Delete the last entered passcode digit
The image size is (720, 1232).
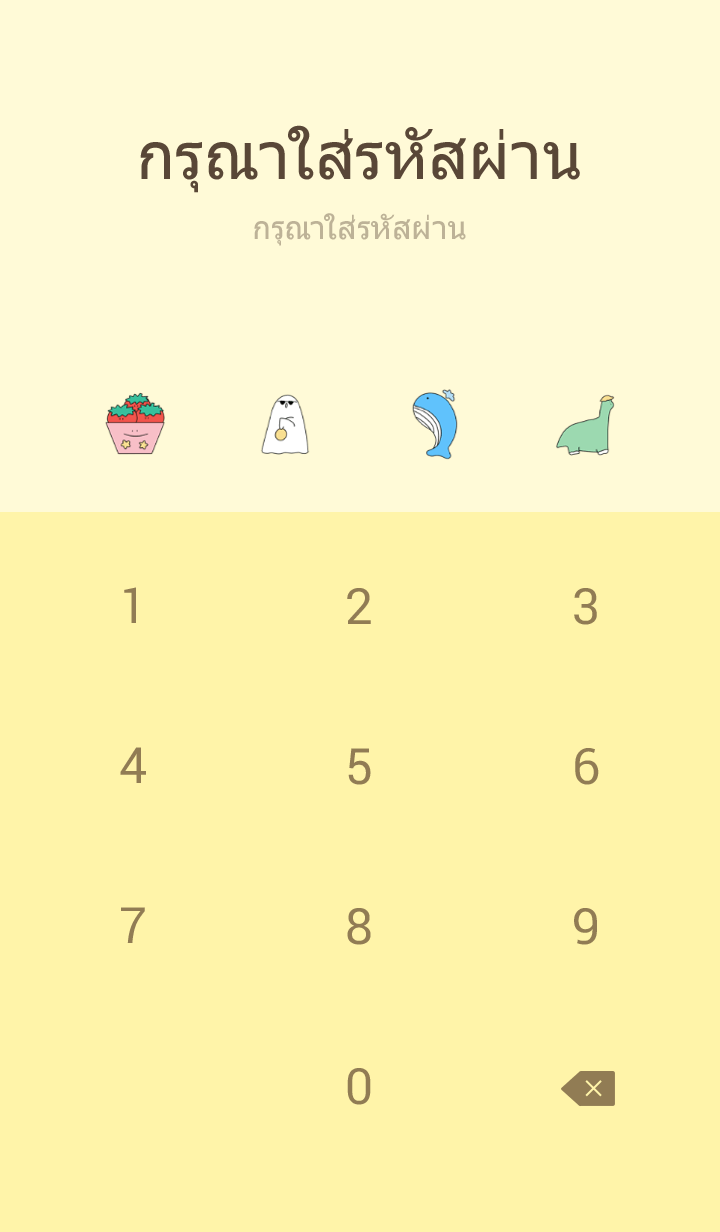[x=588, y=1088]
